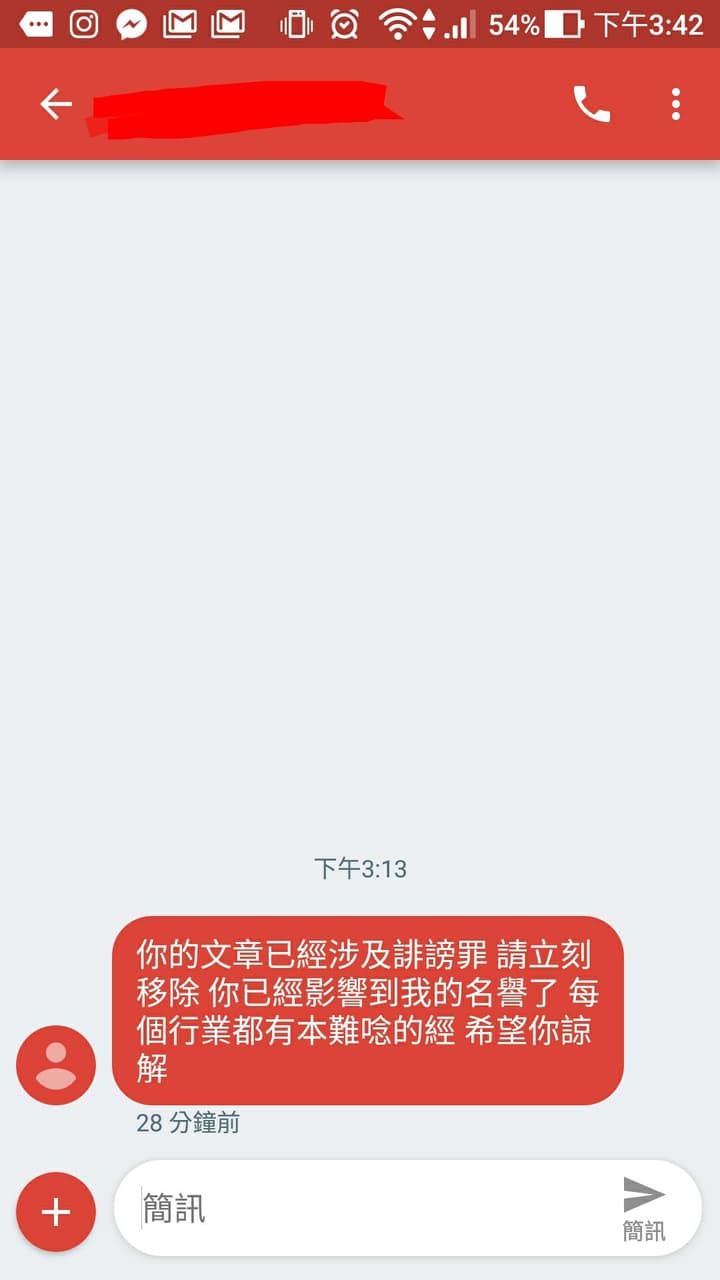Viewport: 720px width, 1280px height.
Task: Open the sender's contact avatar
Action: tap(56, 1065)
